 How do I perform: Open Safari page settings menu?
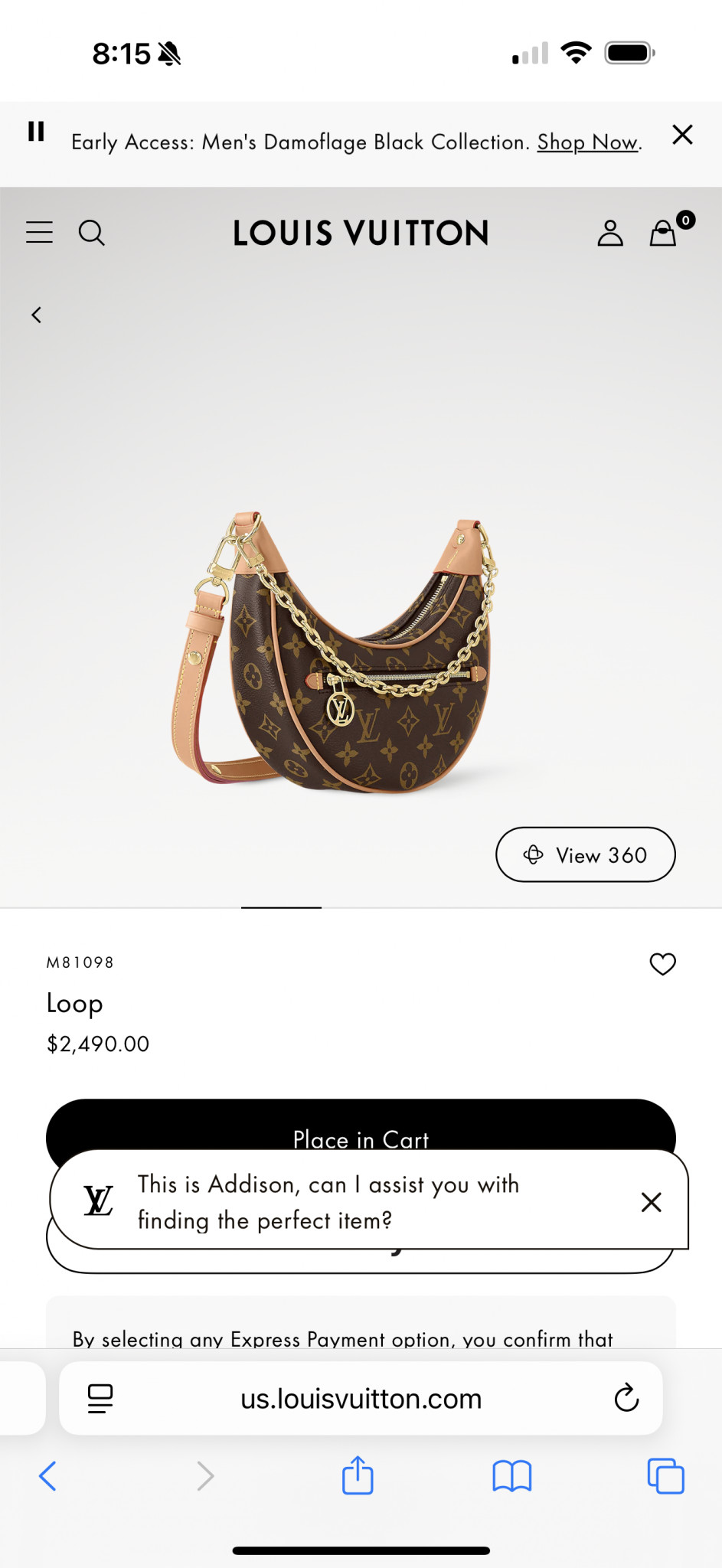click(x=100, y=1398)
